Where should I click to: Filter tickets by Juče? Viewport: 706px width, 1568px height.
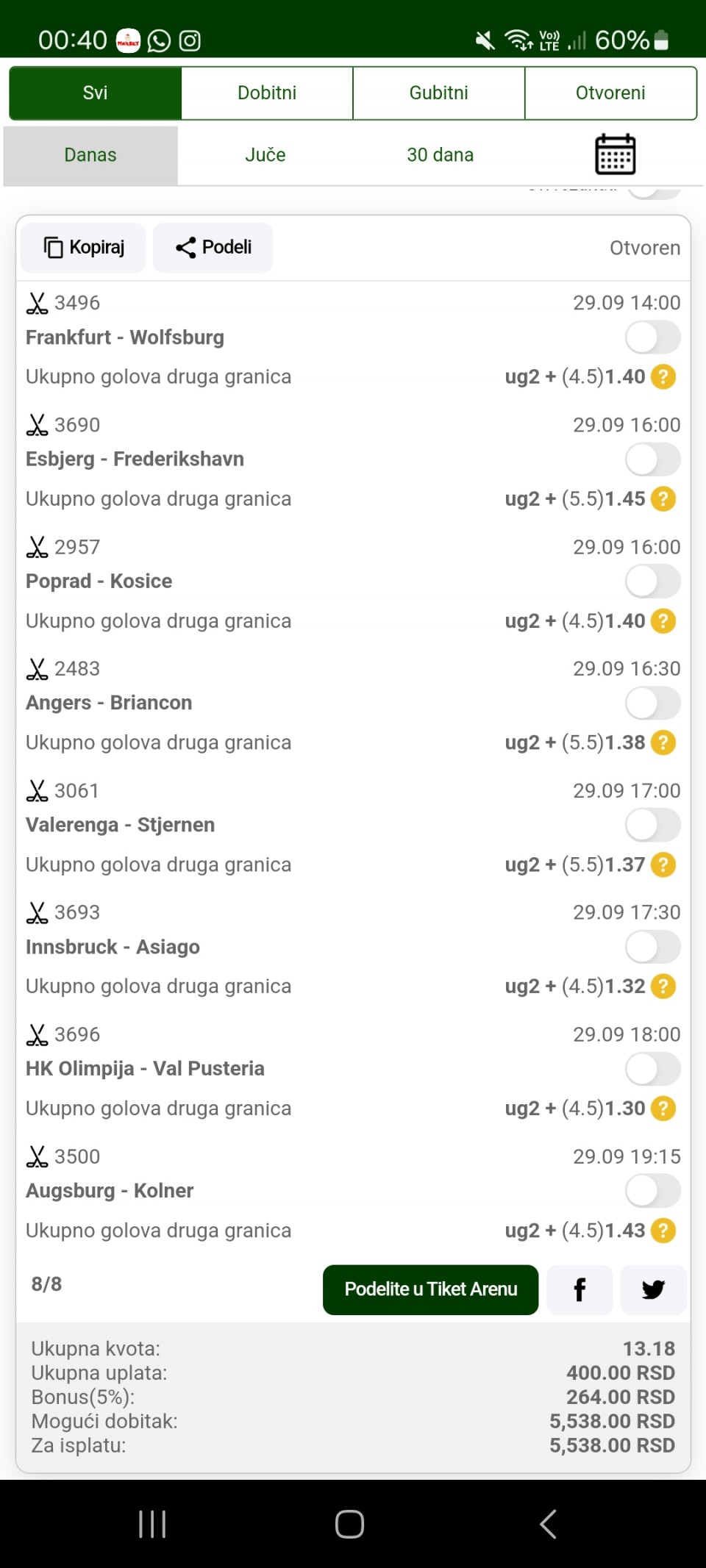[265, 155]
